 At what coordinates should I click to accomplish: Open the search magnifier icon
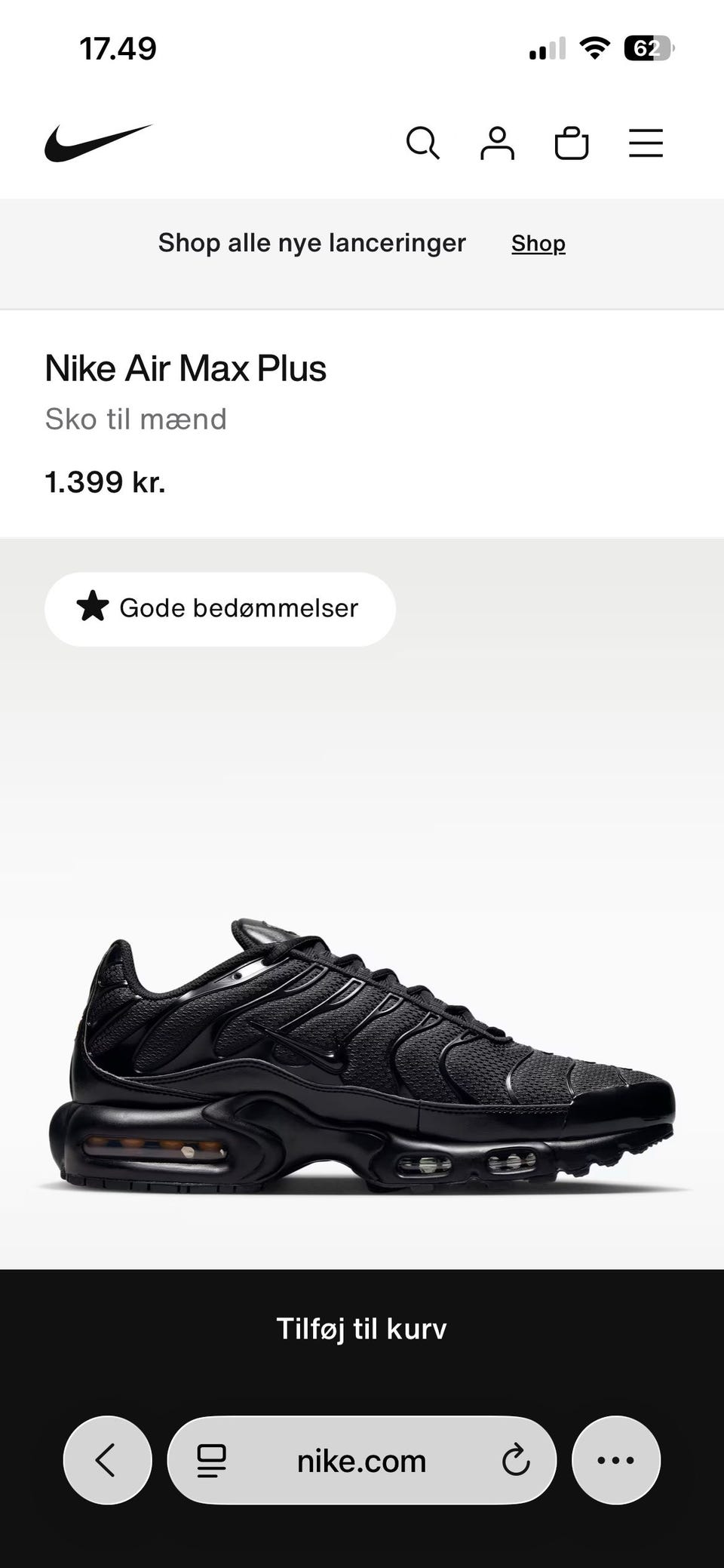[422, 143]
